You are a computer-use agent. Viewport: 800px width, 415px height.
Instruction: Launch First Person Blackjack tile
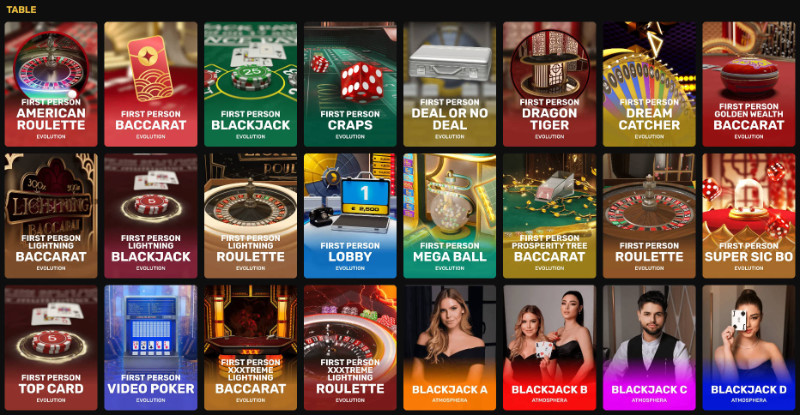[250, 84]
